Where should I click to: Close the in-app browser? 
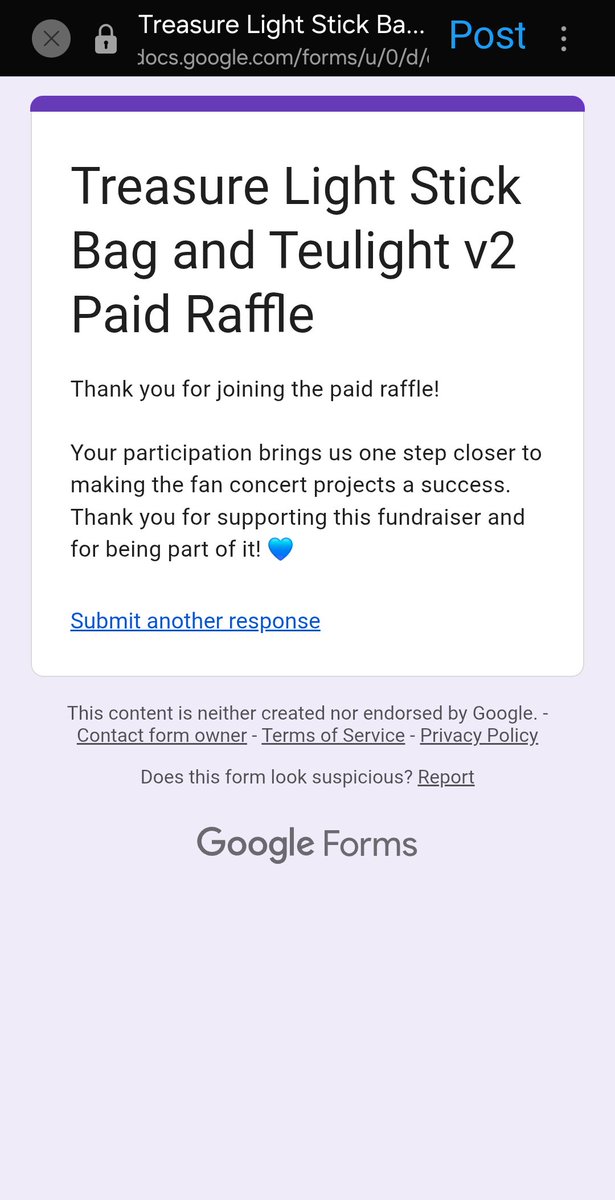52,39
